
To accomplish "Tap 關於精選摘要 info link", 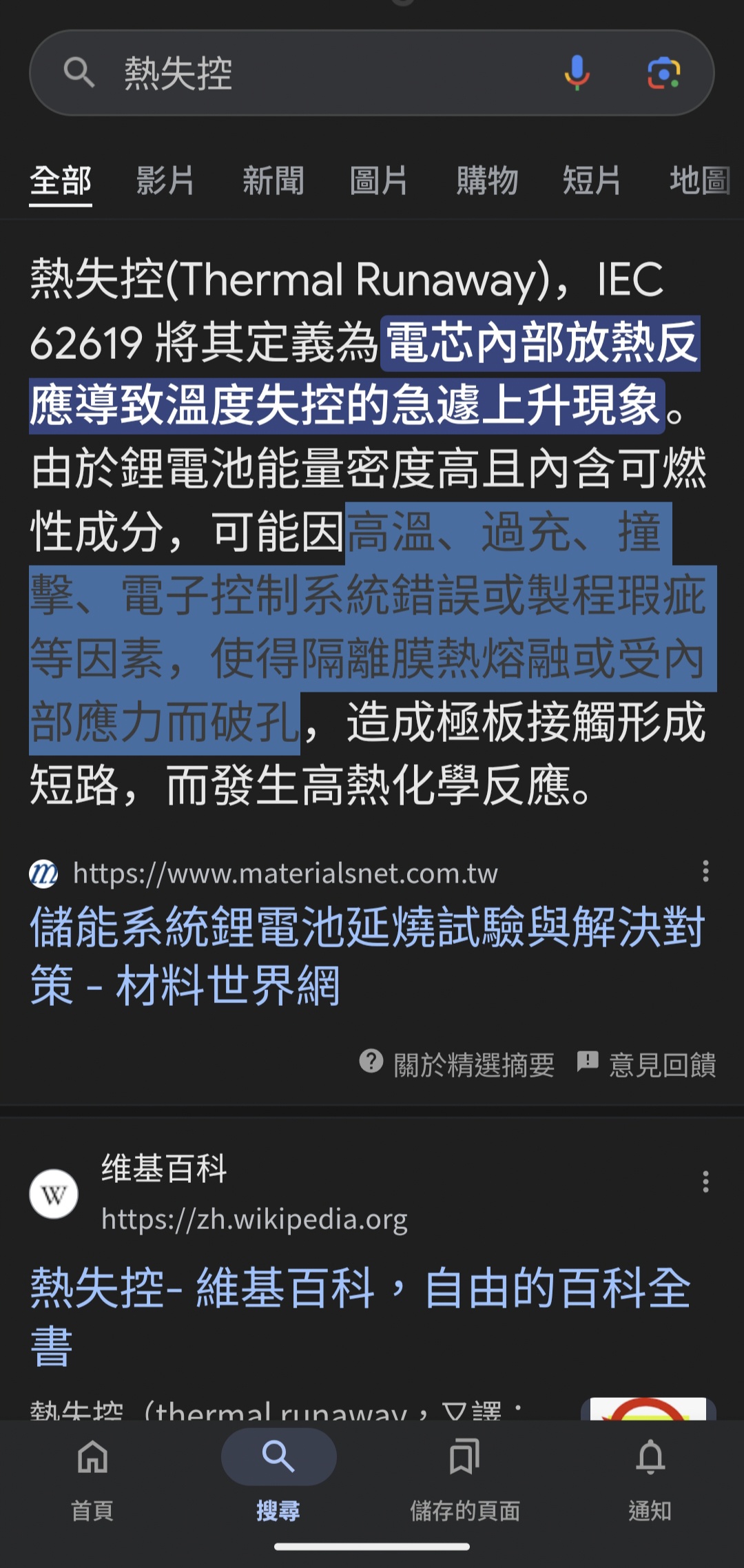I will (x=457, y=1064).
